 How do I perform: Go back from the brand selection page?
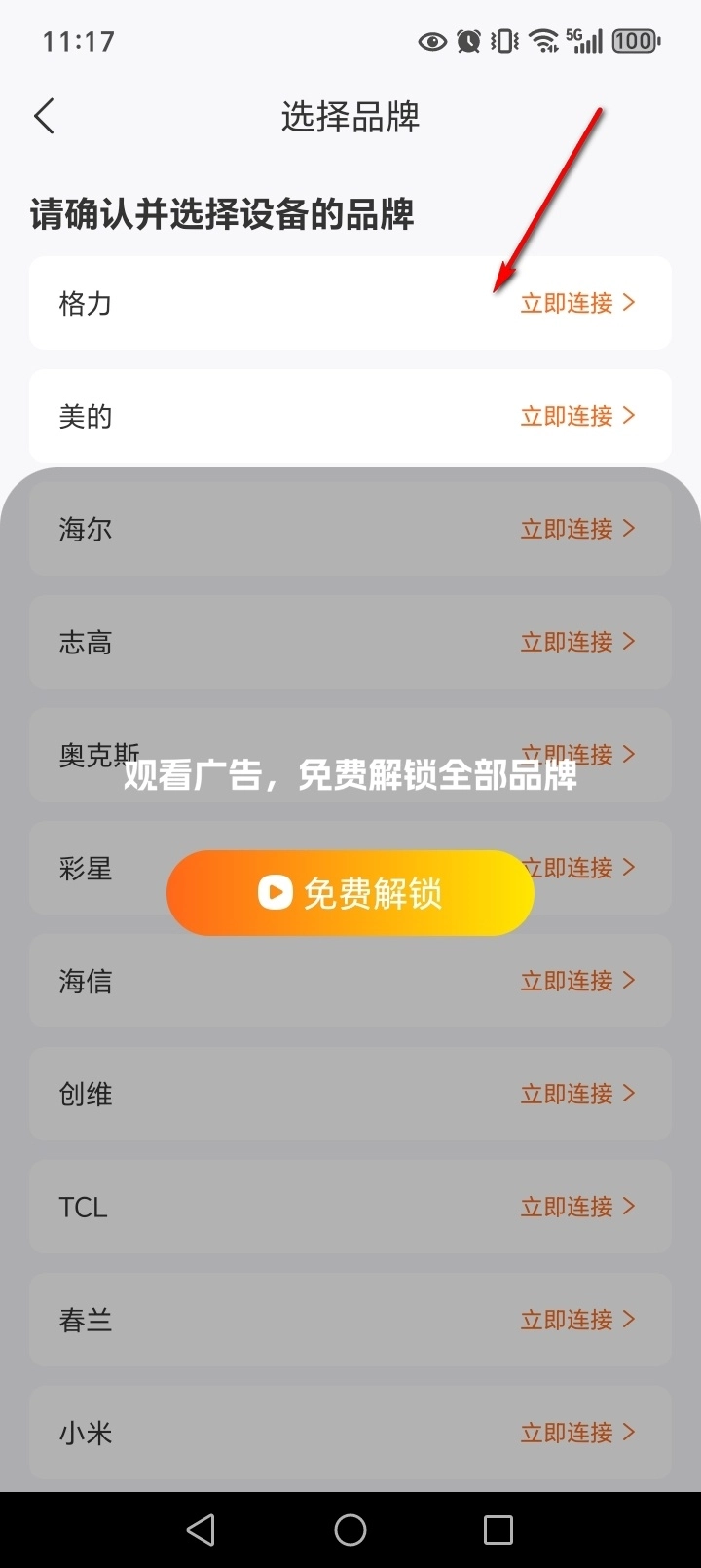[x=44, y=117]
